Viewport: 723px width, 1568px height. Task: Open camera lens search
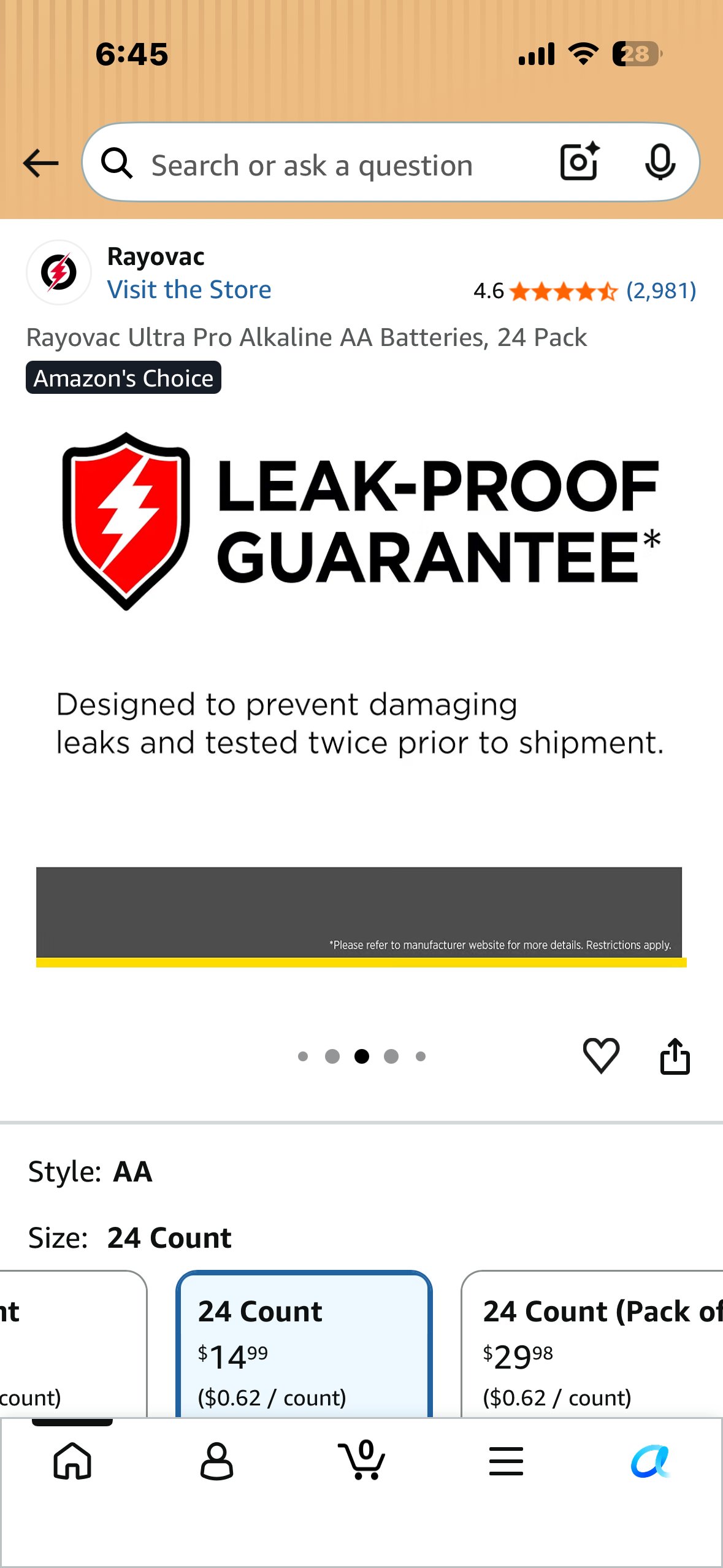[x=580, y=162]
